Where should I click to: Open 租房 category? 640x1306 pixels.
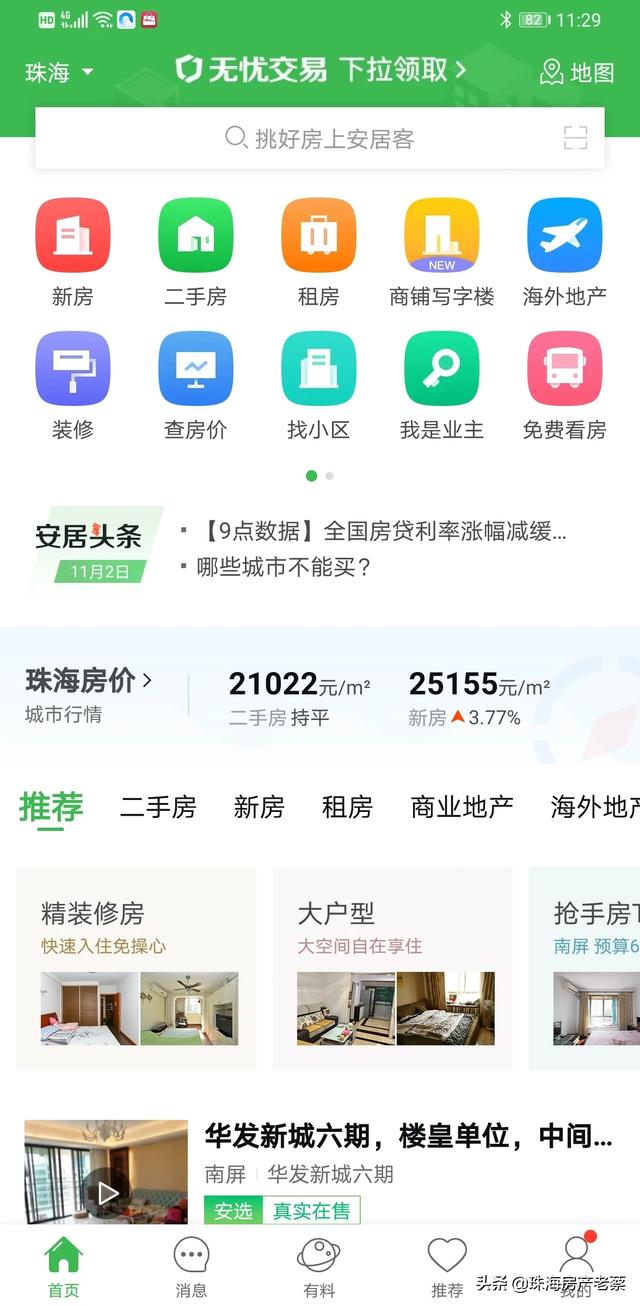(318, 252)
